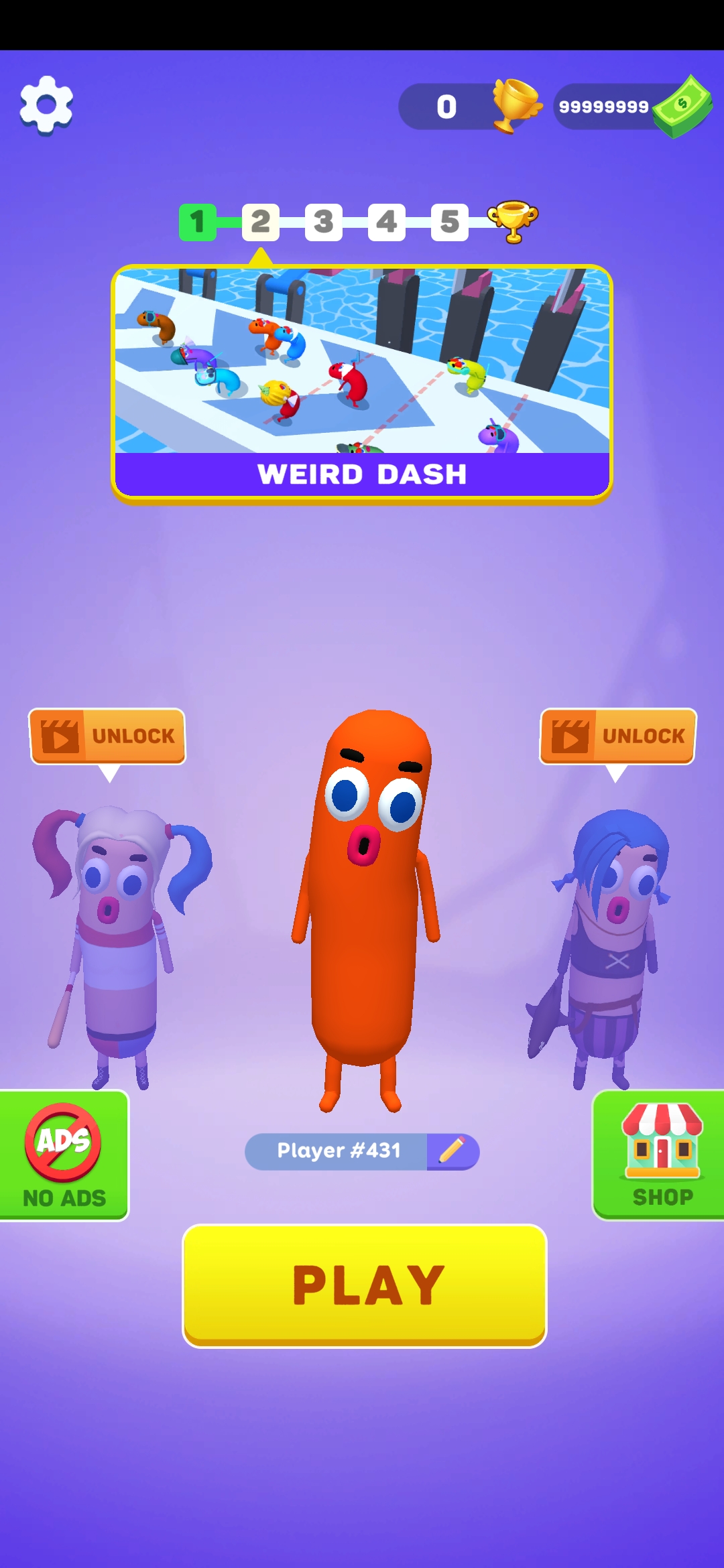Open the settings gear
Image resolution: width=724 pixels, height=1568 pixels.
[x=46, y=105]
